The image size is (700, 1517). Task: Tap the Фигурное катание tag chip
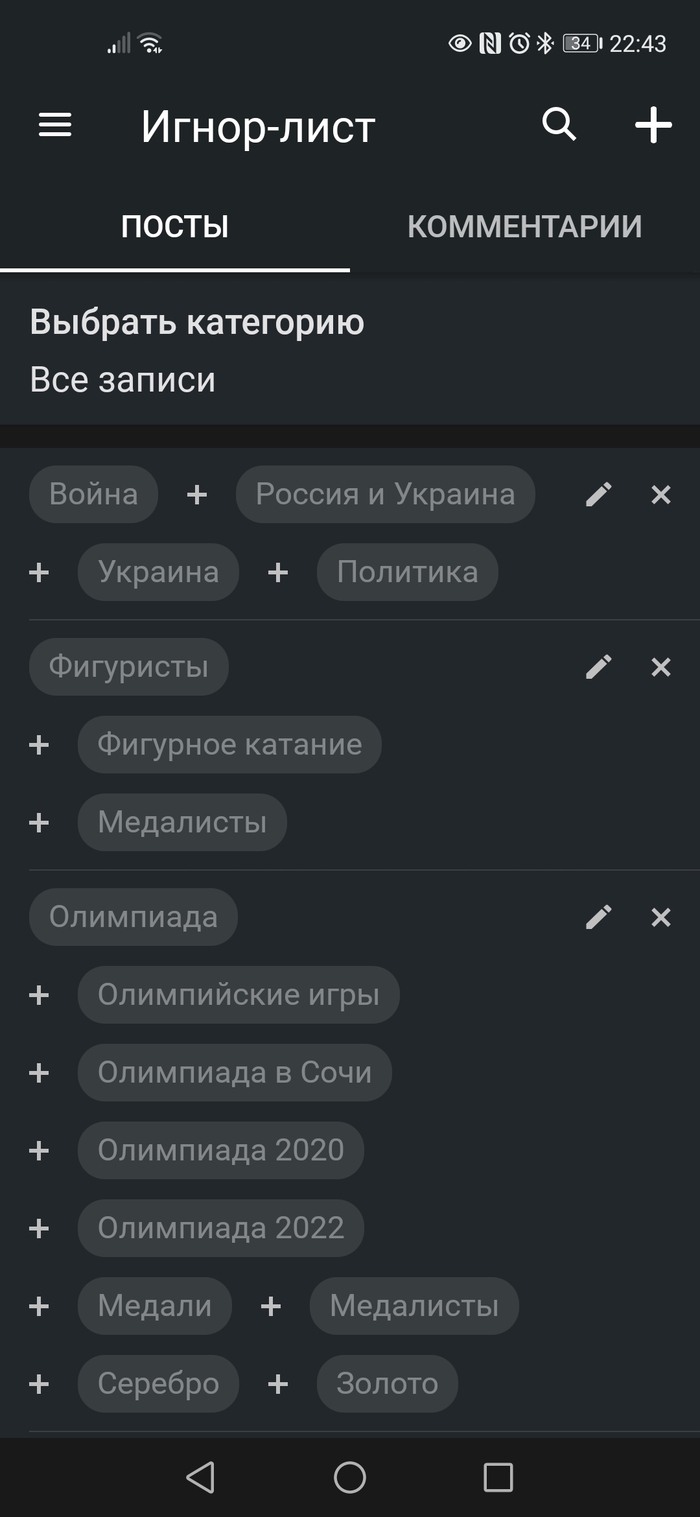click(x=229, y=745)
